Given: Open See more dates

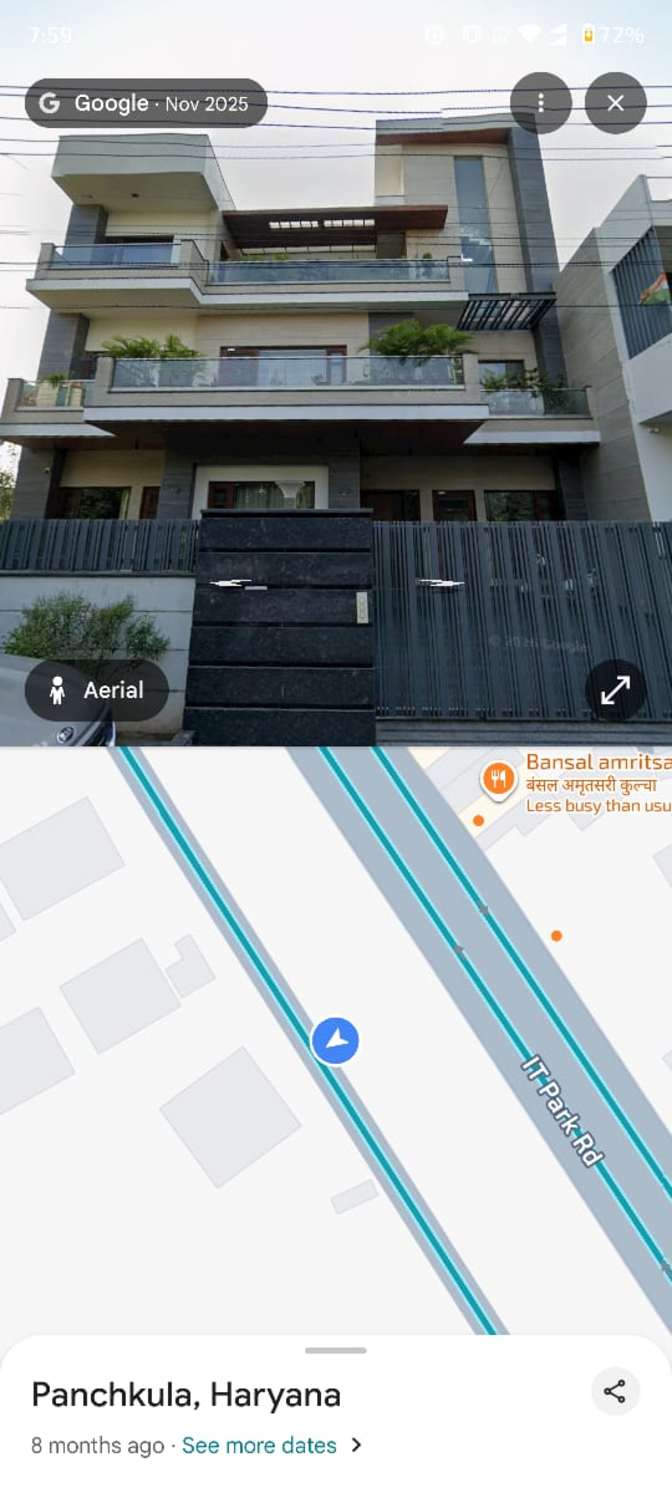Looking at the screenshot, I should [272, 1445].
